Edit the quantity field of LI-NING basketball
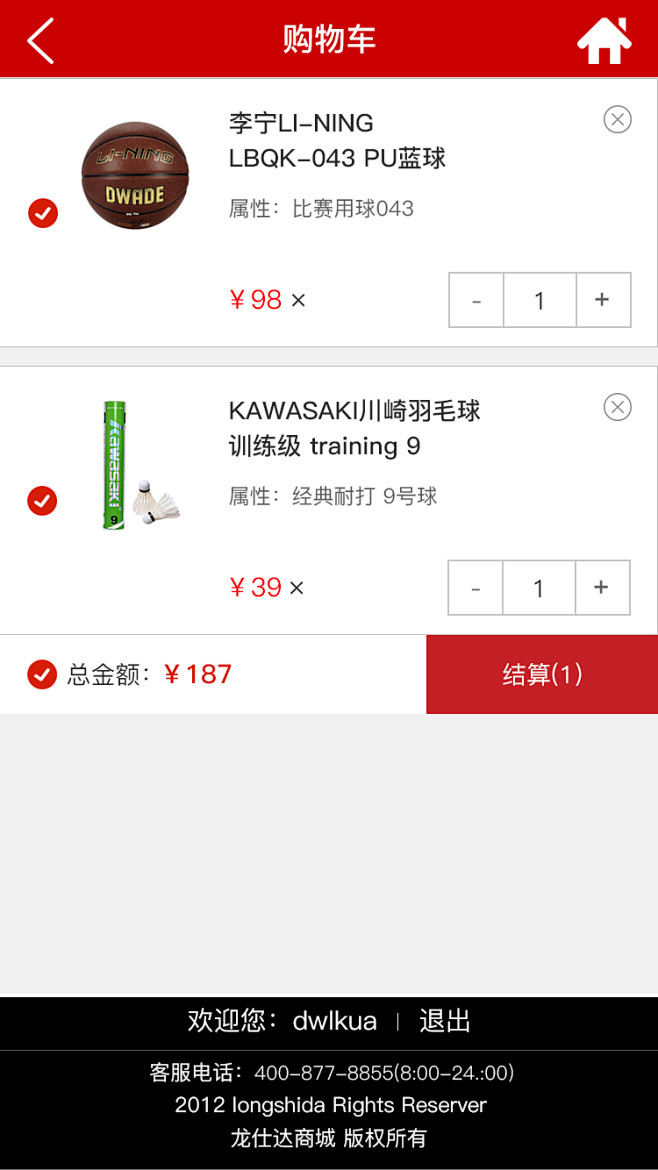 539,300
